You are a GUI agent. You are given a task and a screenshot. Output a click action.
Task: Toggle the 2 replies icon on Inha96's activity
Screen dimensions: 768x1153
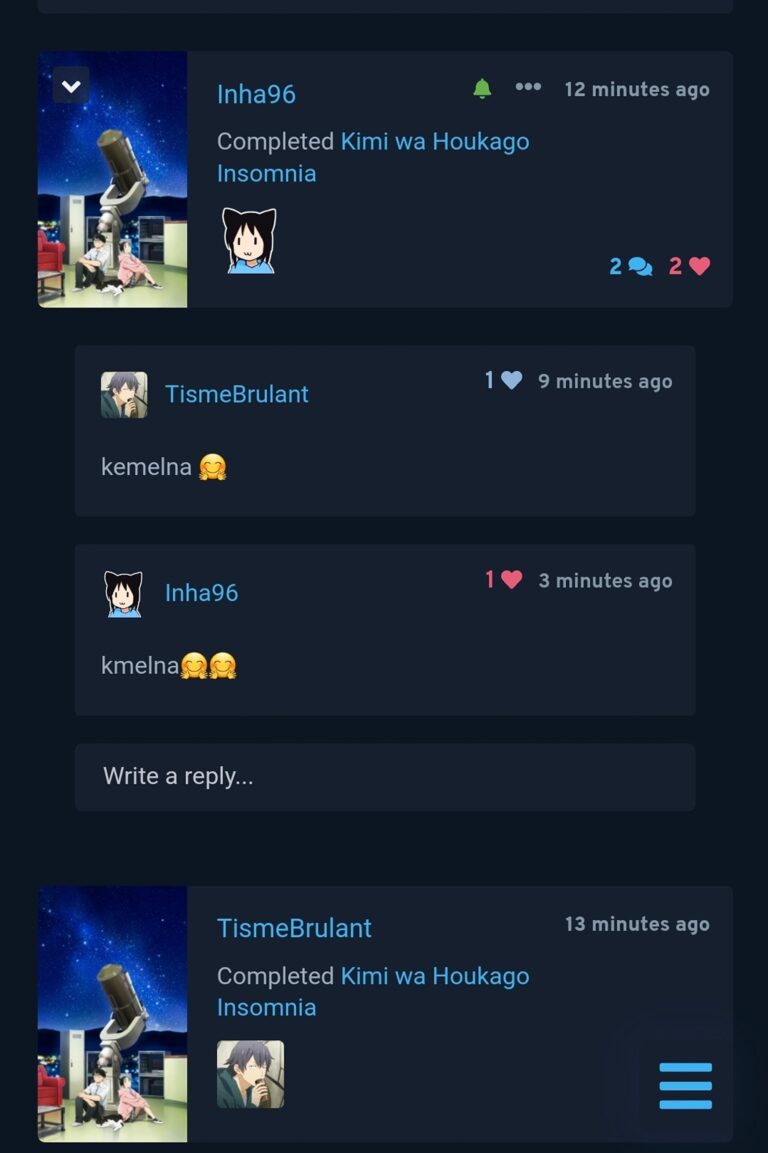pyautogui.click(x=631, y=266)
